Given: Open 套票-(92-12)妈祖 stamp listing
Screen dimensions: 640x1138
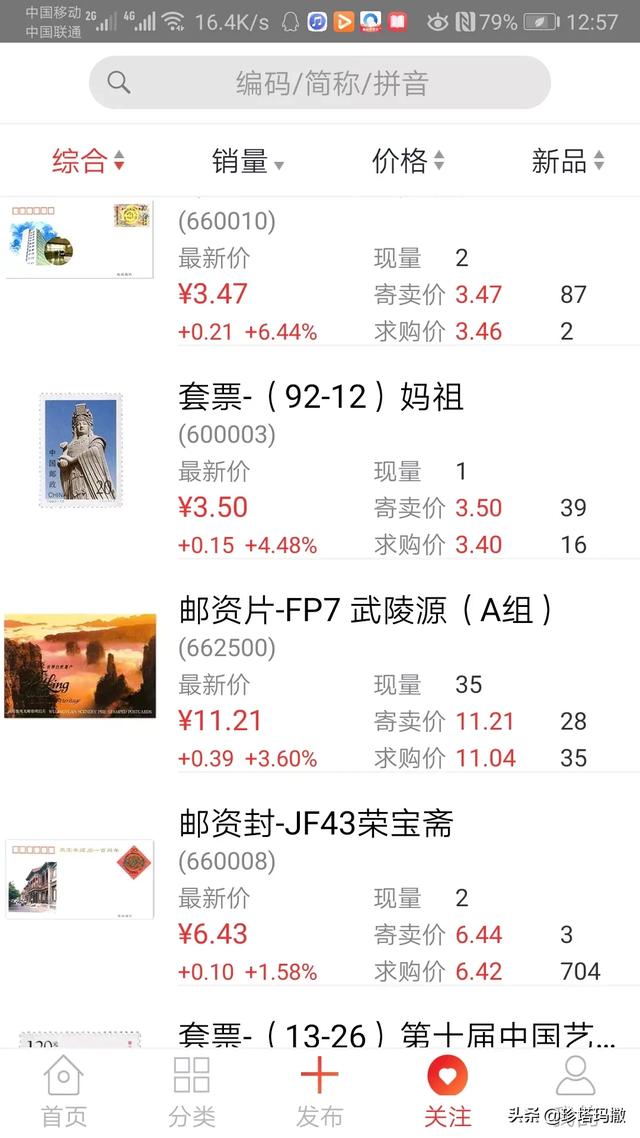Looking at the screenshot, I should 320,398.
